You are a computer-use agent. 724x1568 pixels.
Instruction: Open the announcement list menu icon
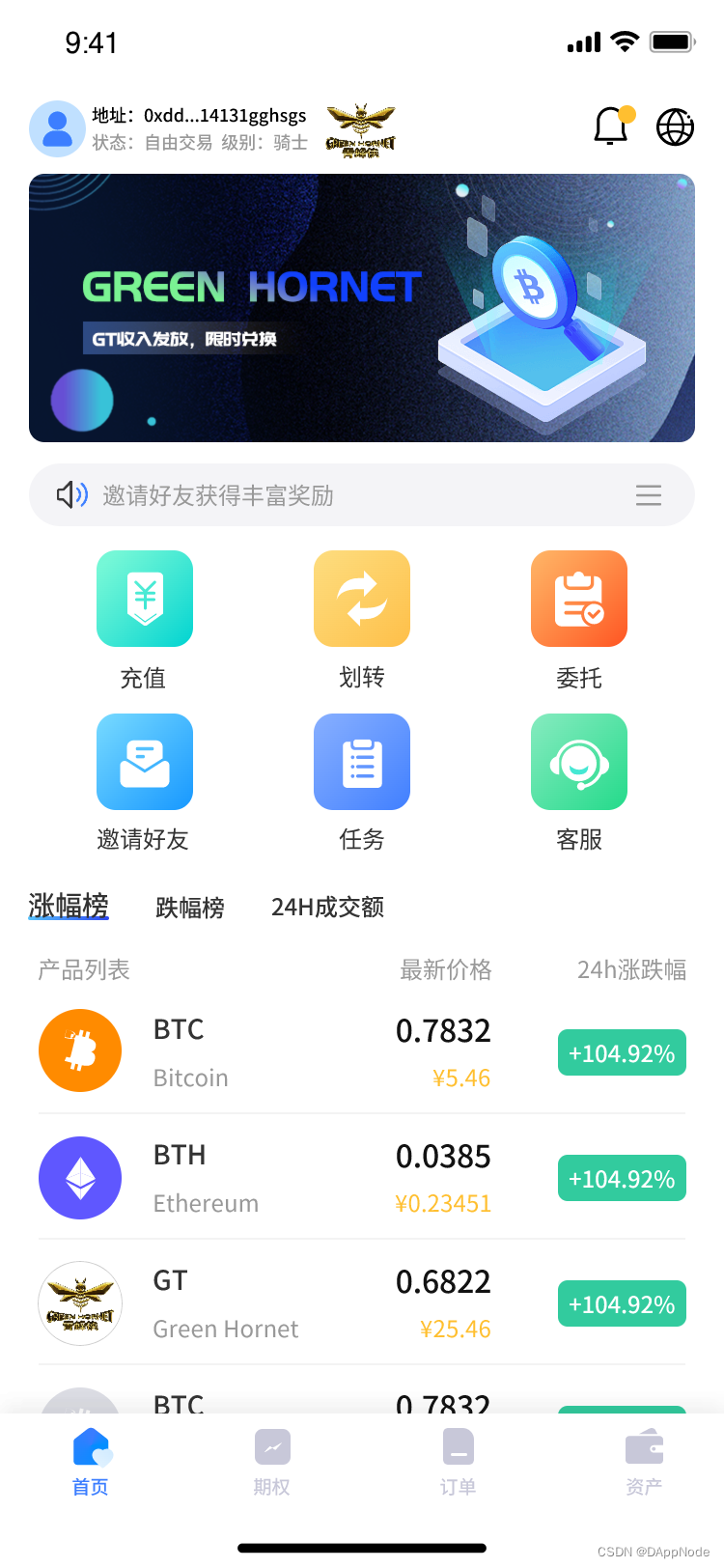(649, 495)
